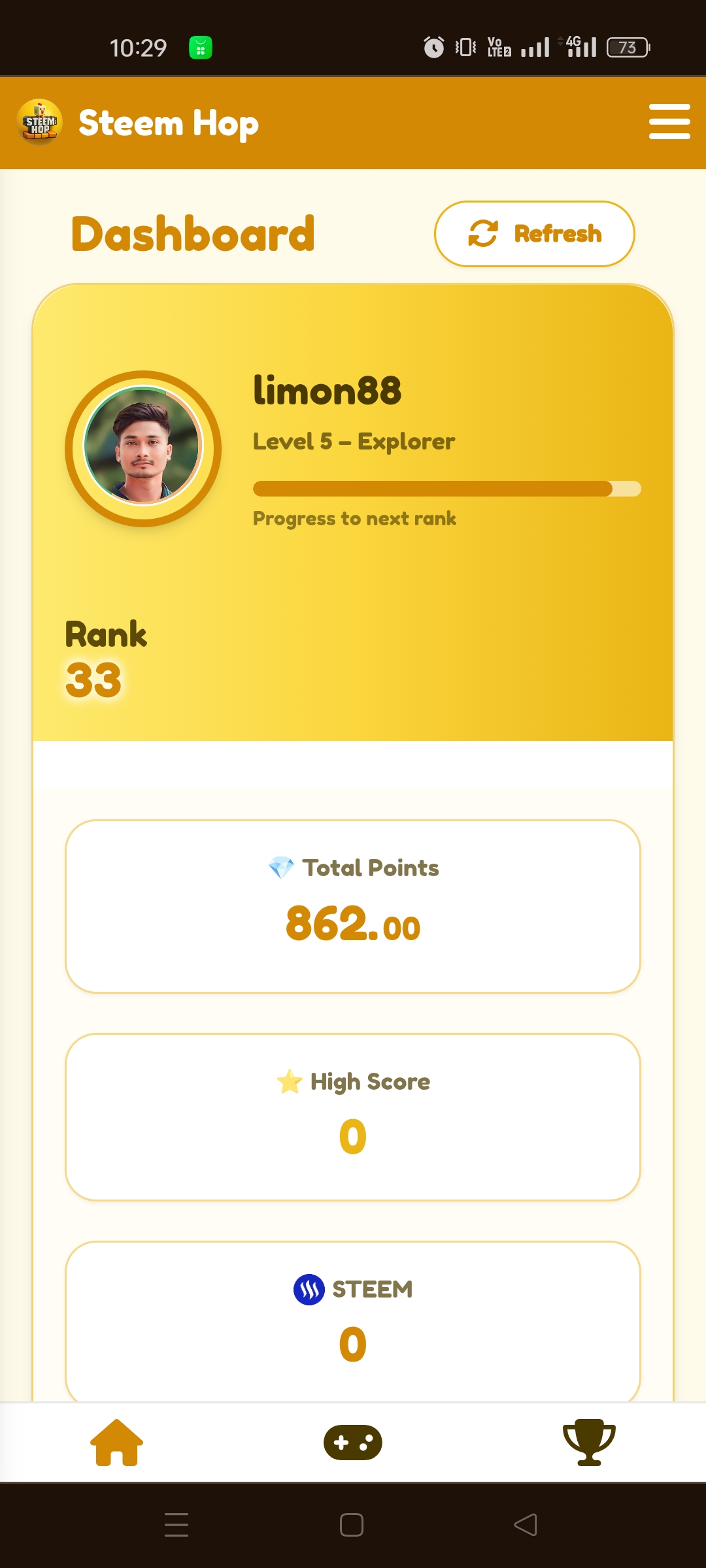
Task: Refresh the dashboard
Action: [x=535, y=234]
